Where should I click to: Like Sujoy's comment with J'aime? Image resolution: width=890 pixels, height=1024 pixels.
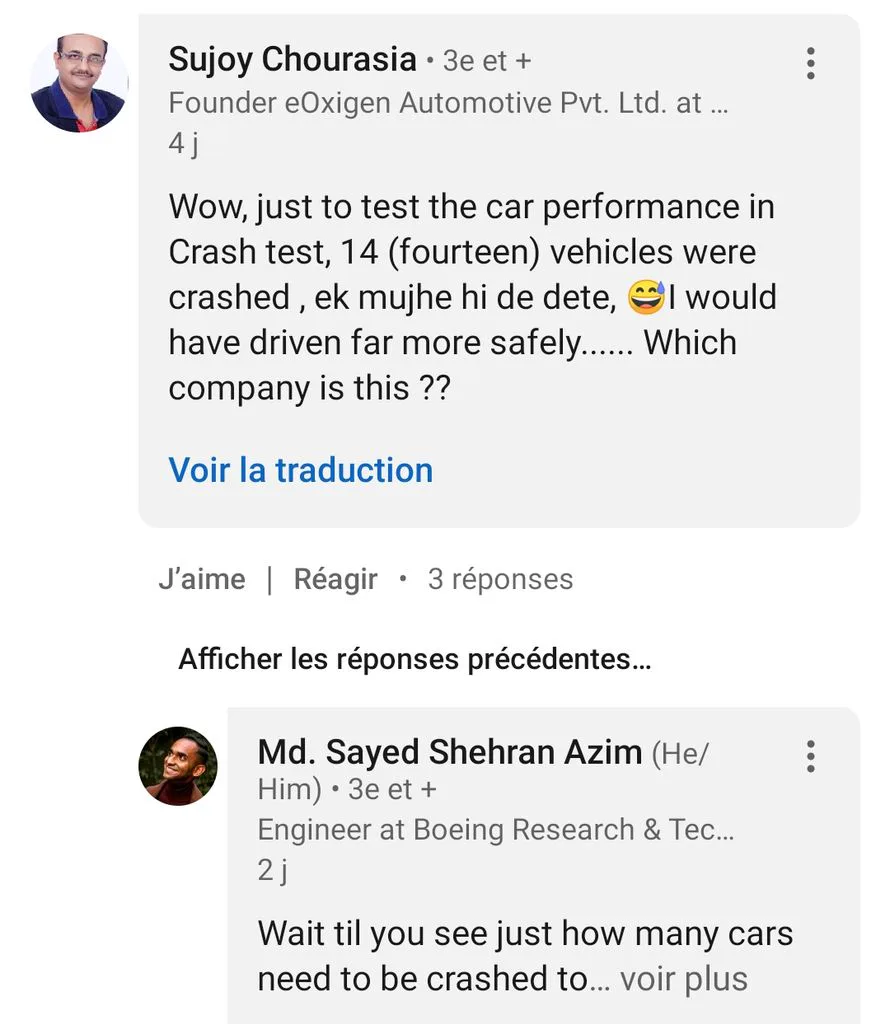click(x=202, y=579)
